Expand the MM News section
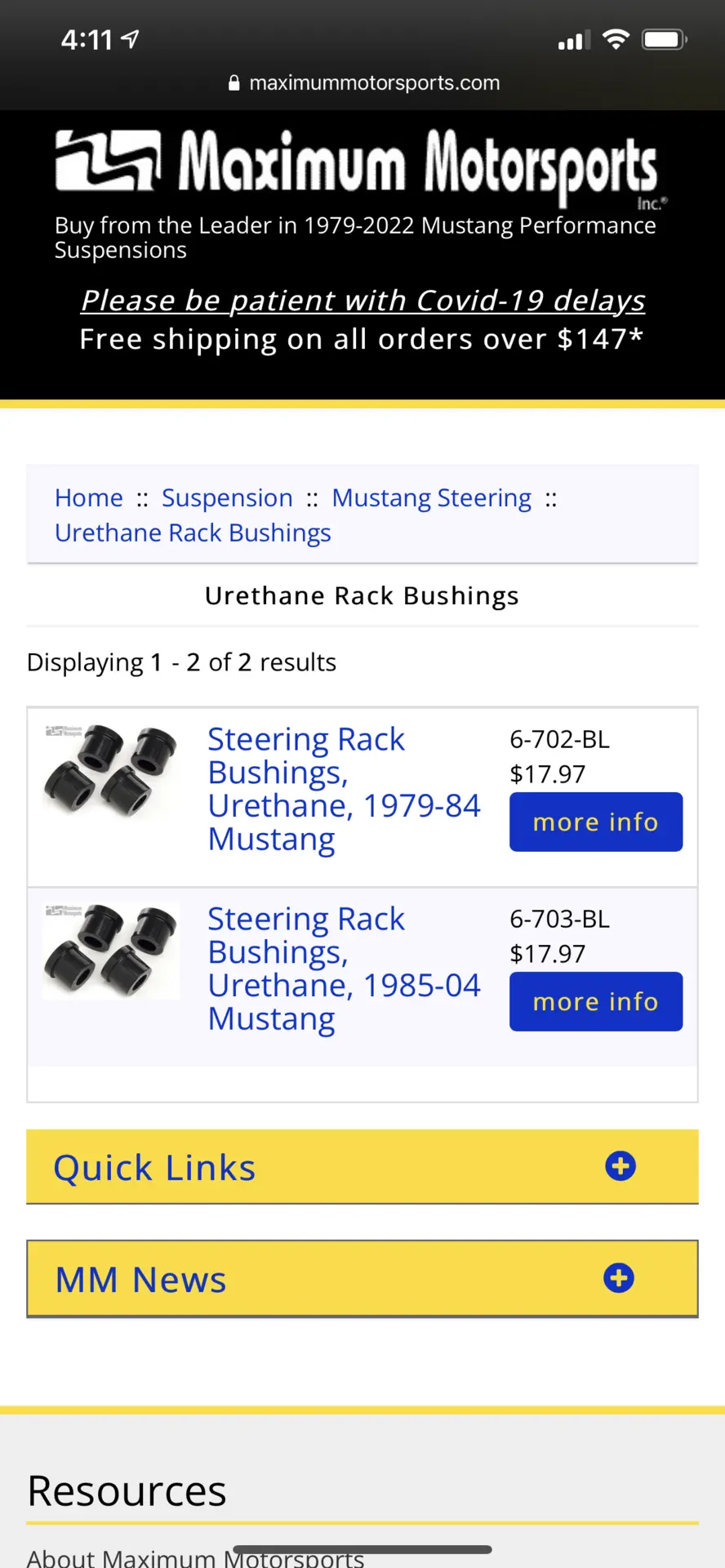The width and height of the screenshot is (725, 1568). [x=362, y=1279]
